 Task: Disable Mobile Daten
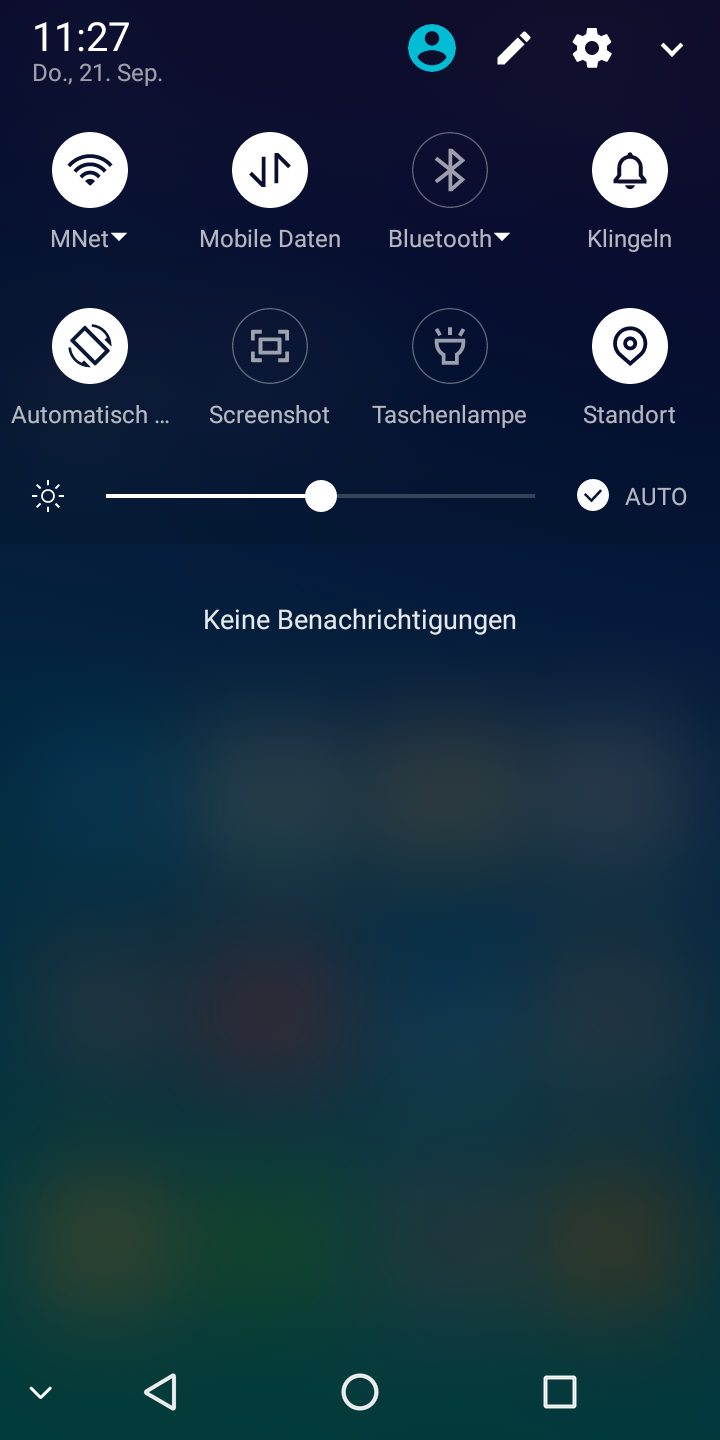270,170
